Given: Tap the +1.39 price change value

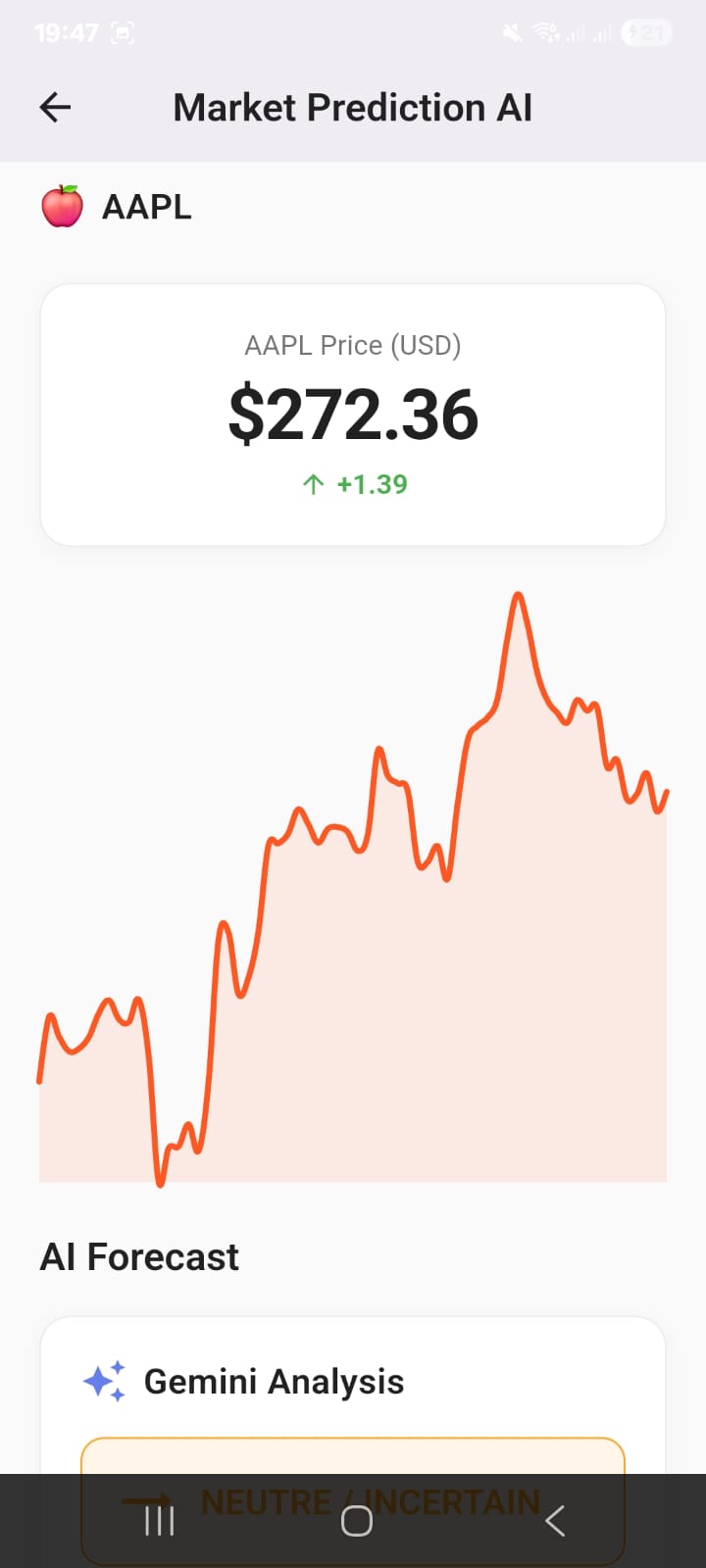Looking at the screenshot, I should [371, 484].
